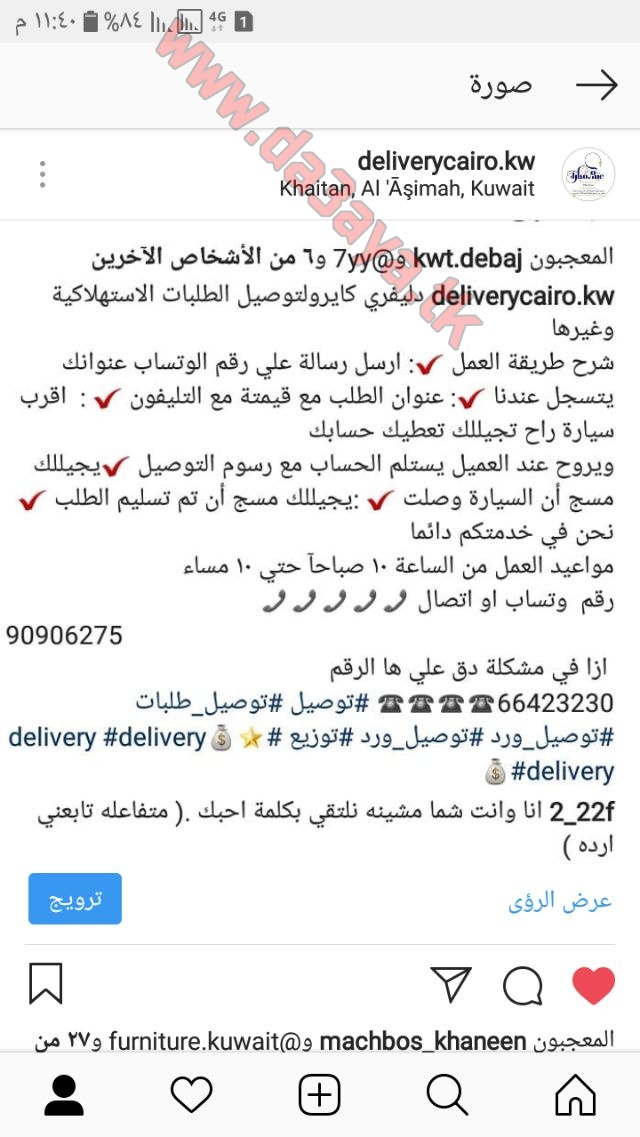Switch to the Search tab
The width and height of the screenshot is (640, 1137).
447,1094
